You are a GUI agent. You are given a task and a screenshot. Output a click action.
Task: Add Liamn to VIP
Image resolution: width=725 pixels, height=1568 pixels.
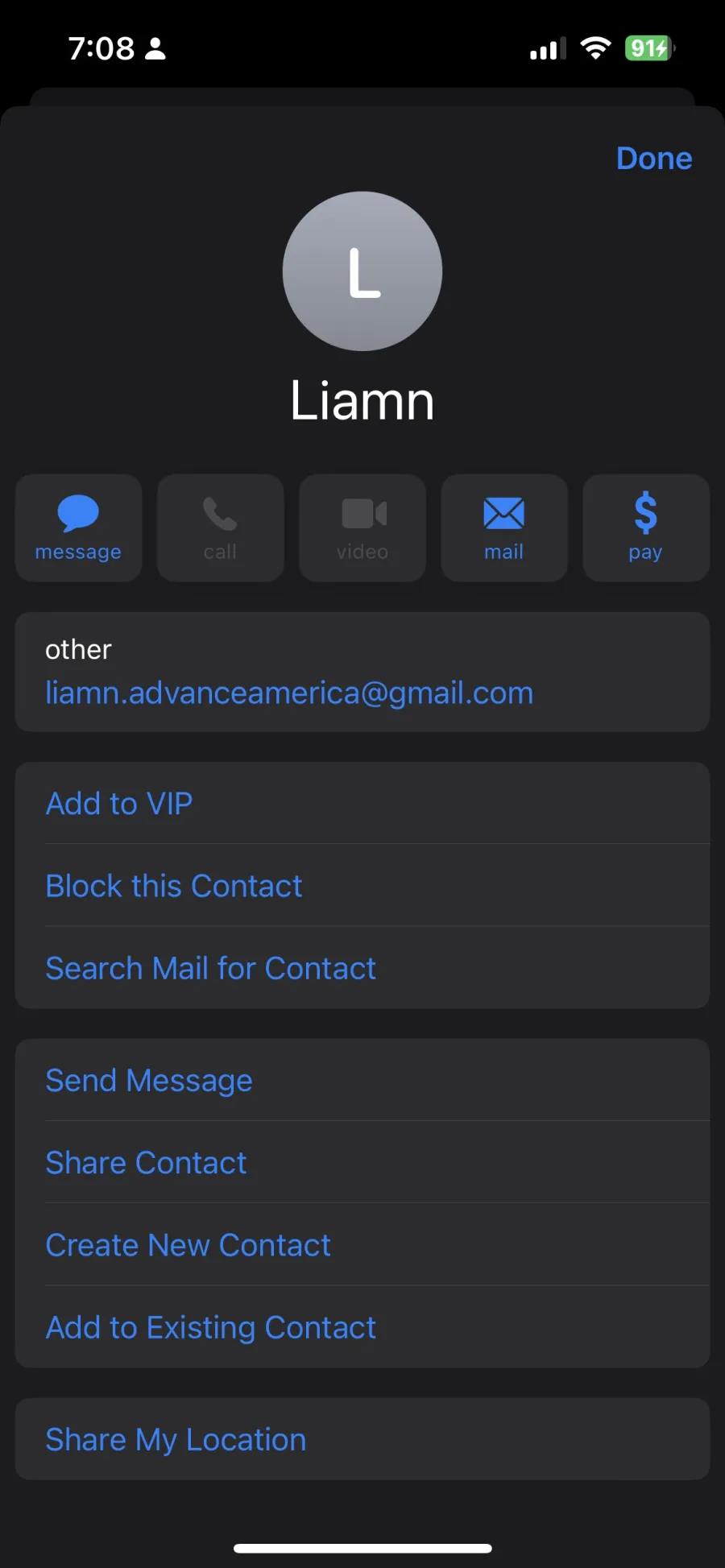point(362,804)
